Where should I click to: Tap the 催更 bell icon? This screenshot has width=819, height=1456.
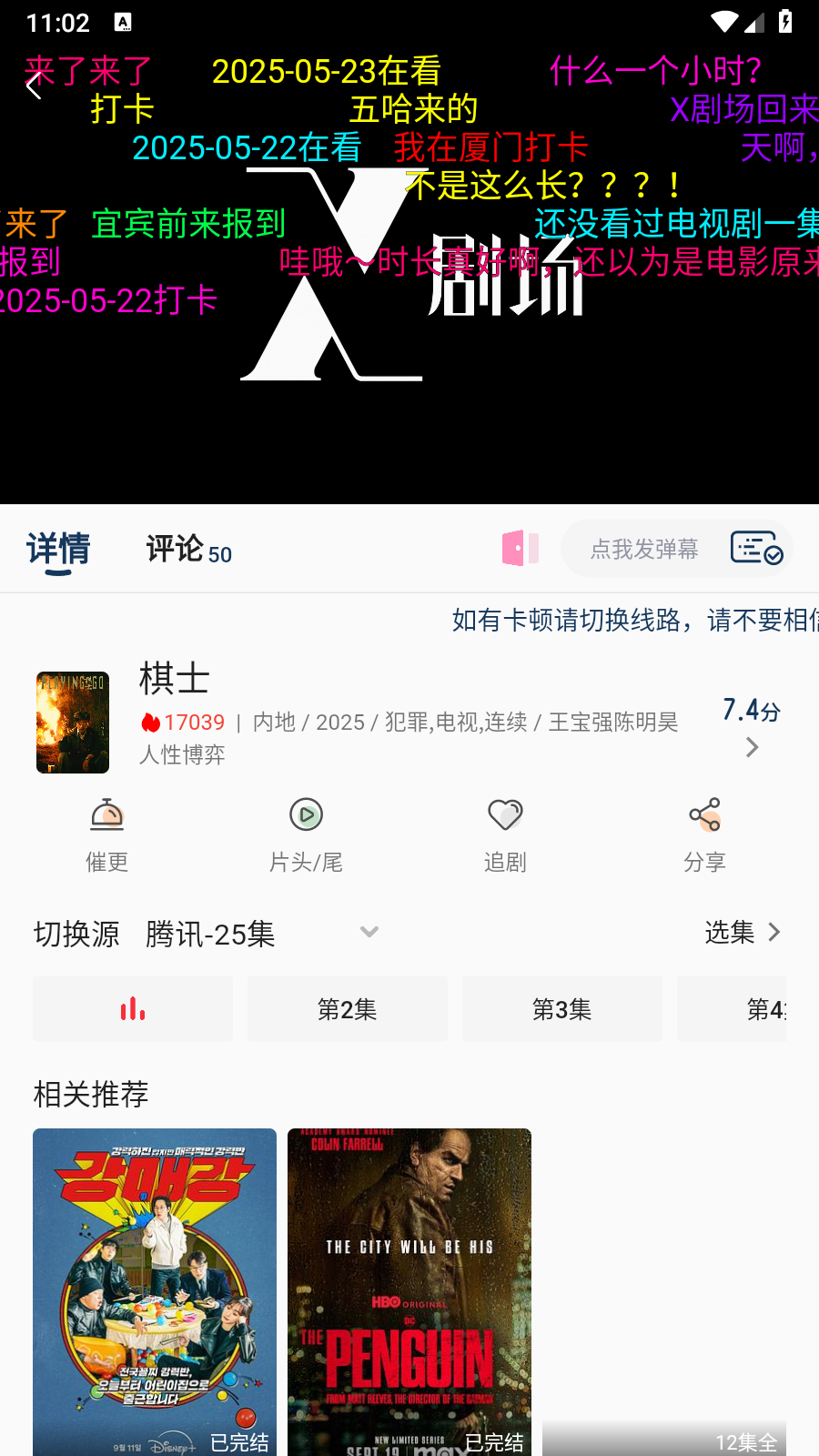click(106, 816)
